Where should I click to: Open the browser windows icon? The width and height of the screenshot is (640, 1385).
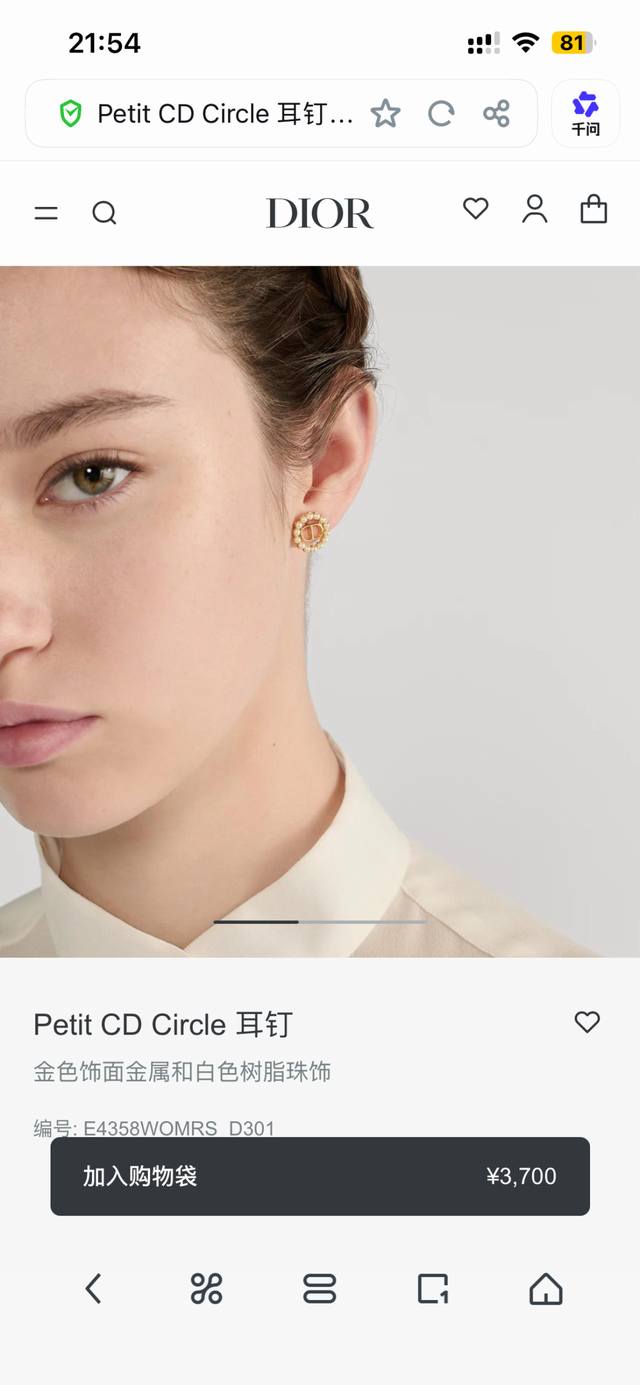[x=433, y=1288]
